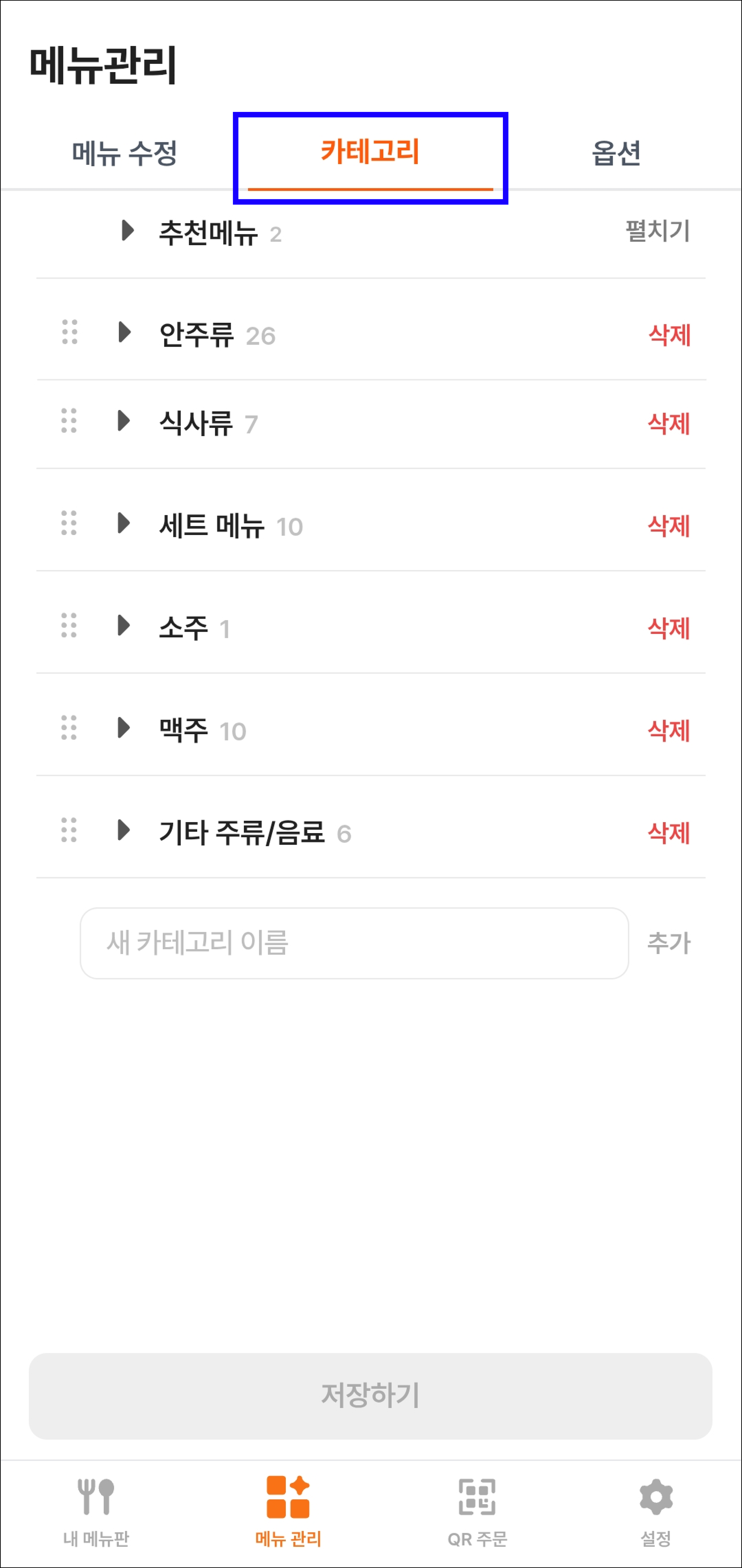Expand the 식사류 category
Image resolution: width=742 pixels, height=1568 pixels.
tap(124, 421)
